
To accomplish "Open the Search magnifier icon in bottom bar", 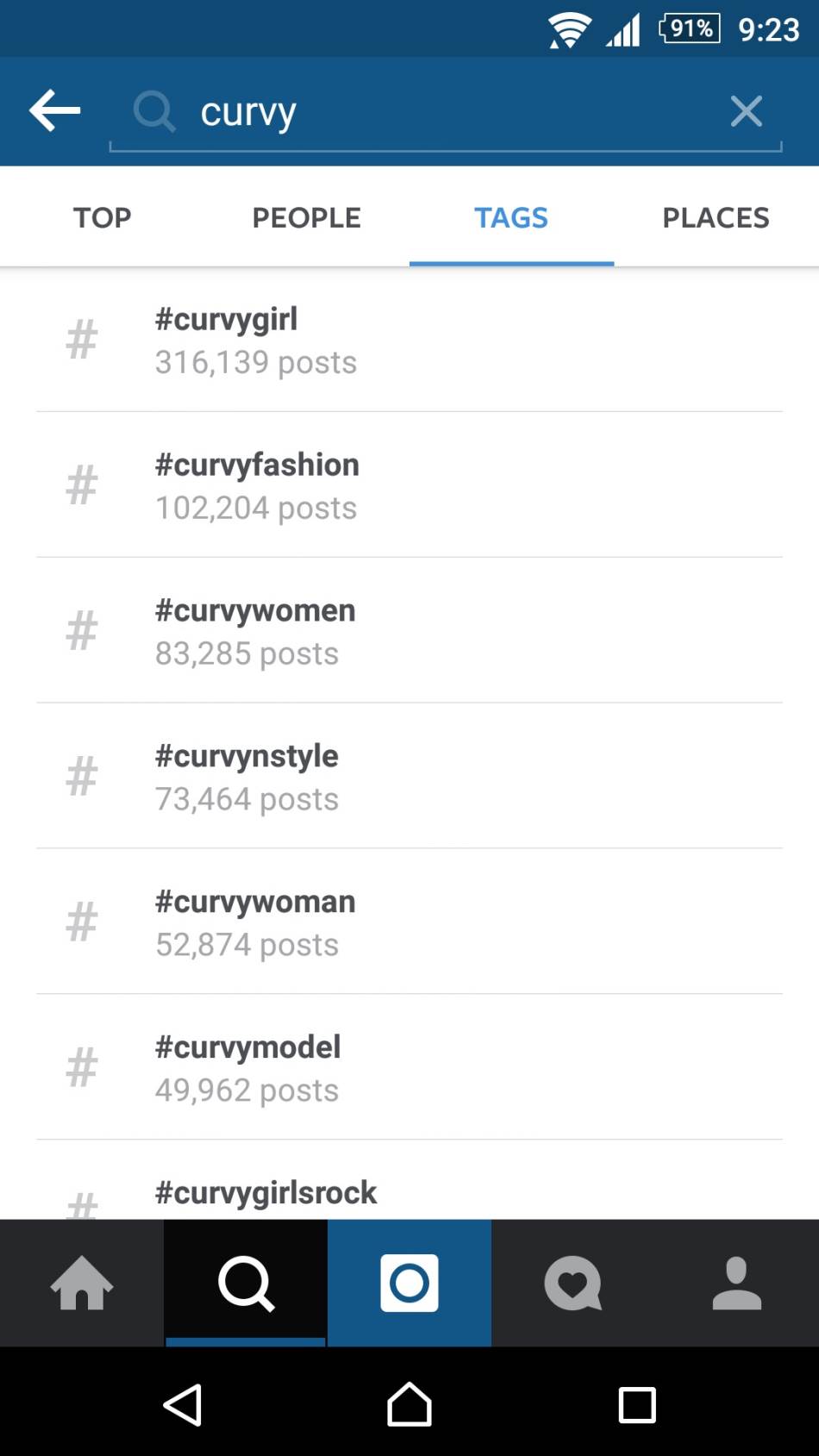I will (x=245, y=1282).
